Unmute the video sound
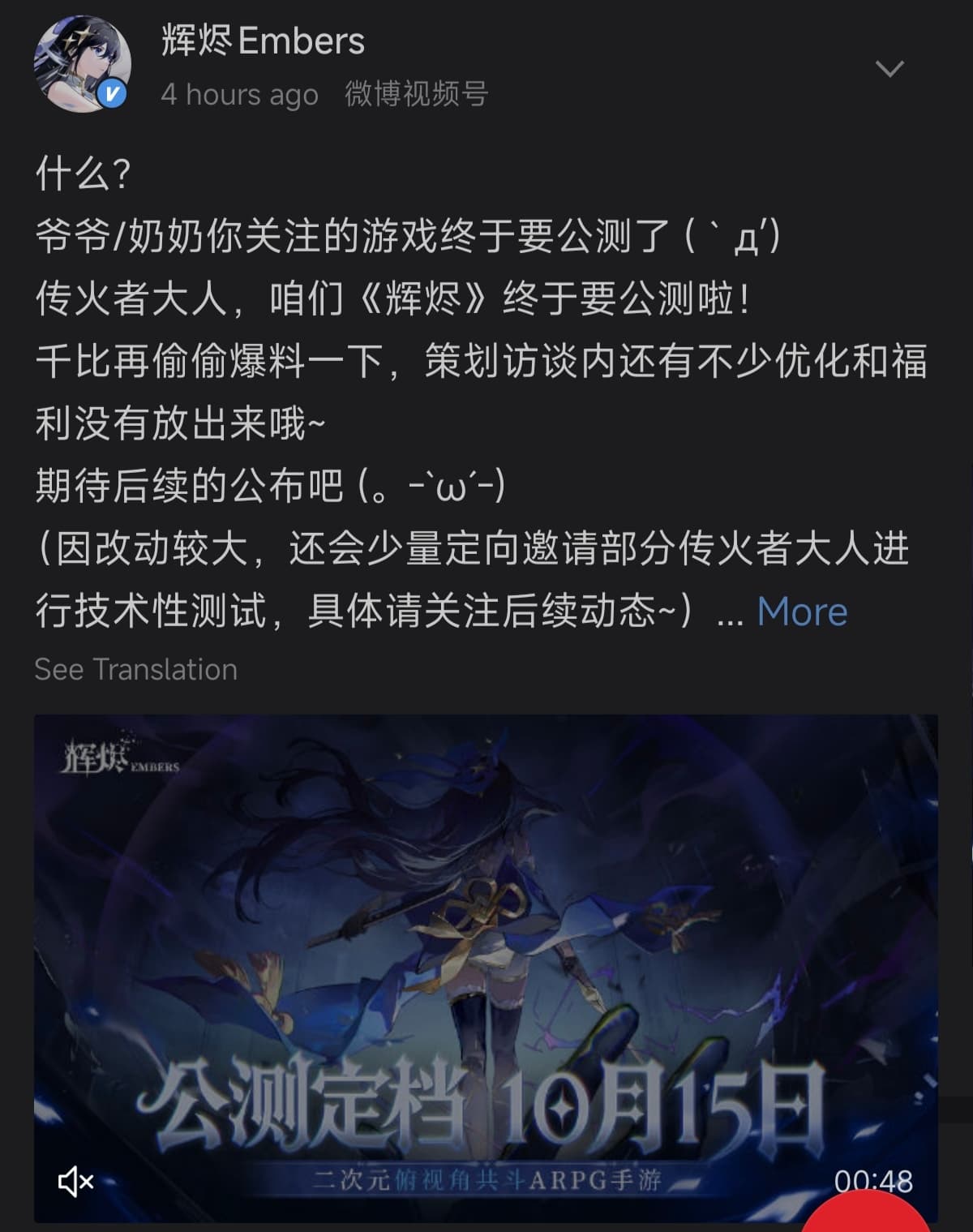 tap(76, 1182)
